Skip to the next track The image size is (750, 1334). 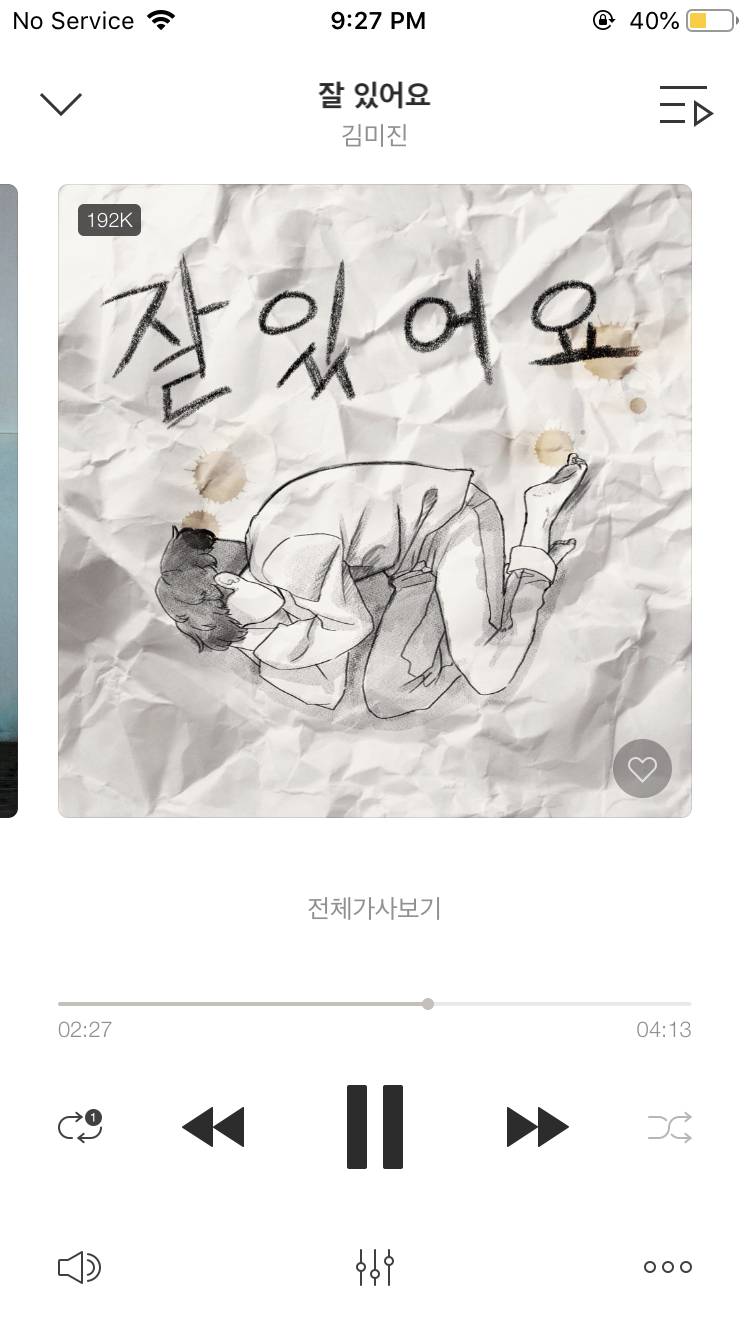(536, 1127)
